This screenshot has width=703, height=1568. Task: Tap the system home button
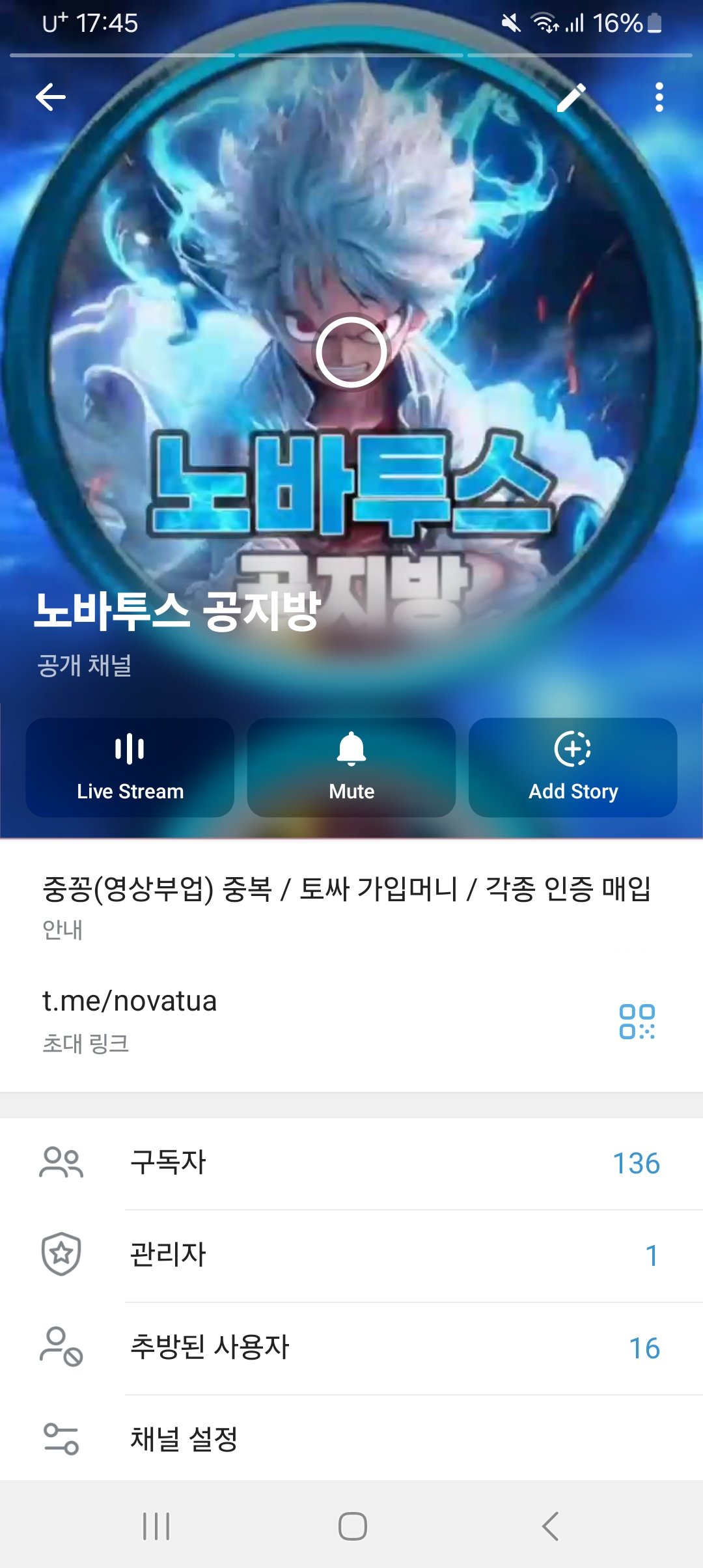pyautogui.click(x=352, y=1526)
